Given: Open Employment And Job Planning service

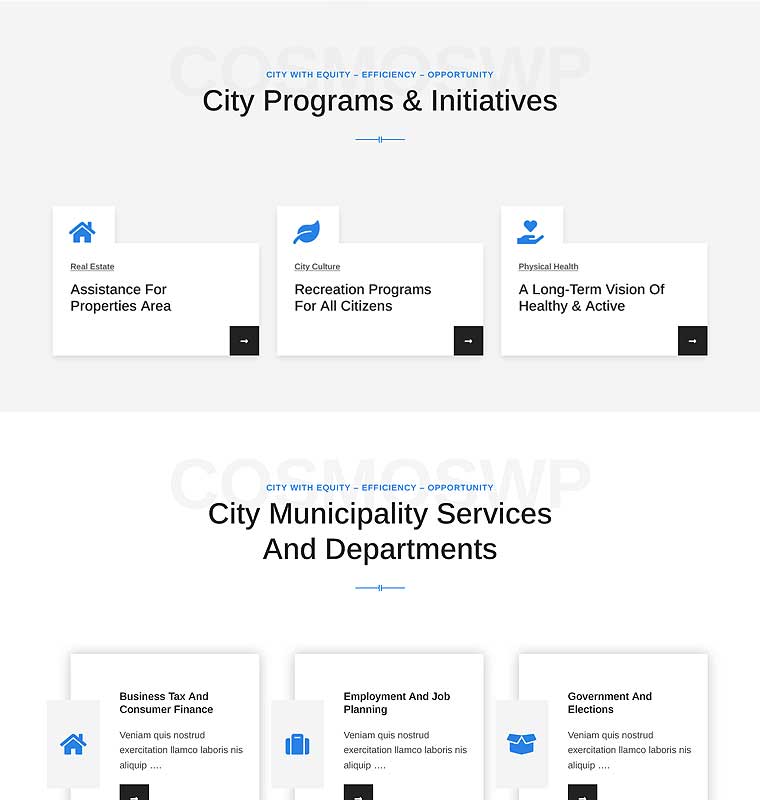Looking at the screenshot, I should pos(396,703).
